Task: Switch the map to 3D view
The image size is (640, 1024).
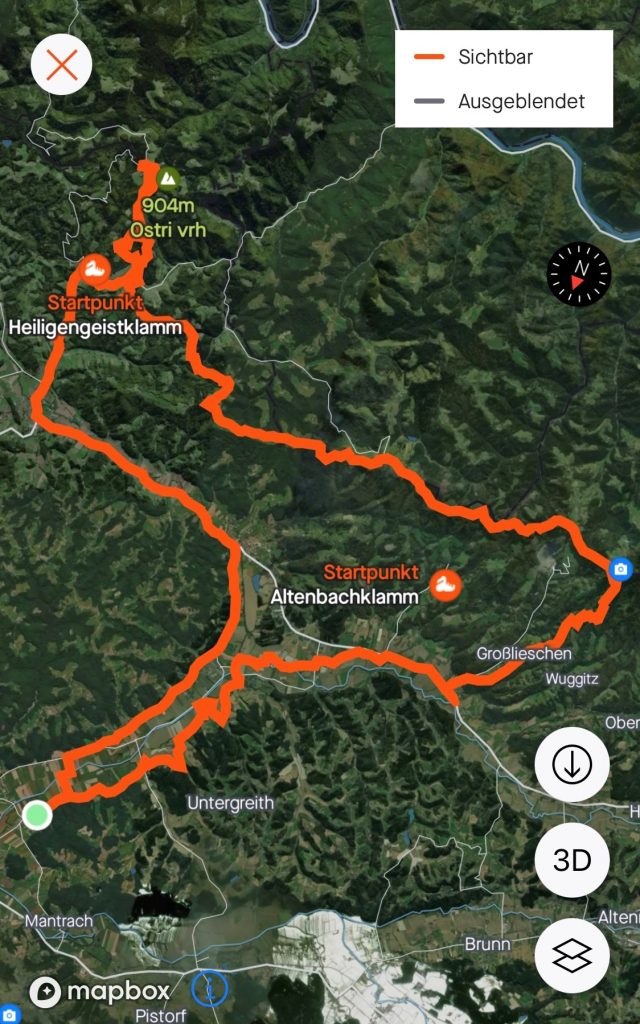Action: pyautogui.click(x=572, y=860)
